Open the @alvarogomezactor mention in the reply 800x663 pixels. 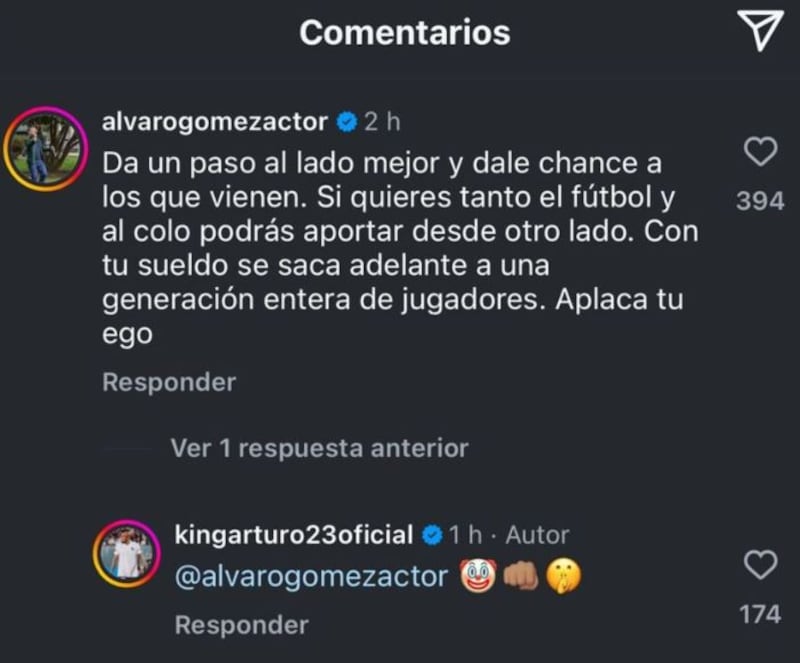[x=311, y=577]
